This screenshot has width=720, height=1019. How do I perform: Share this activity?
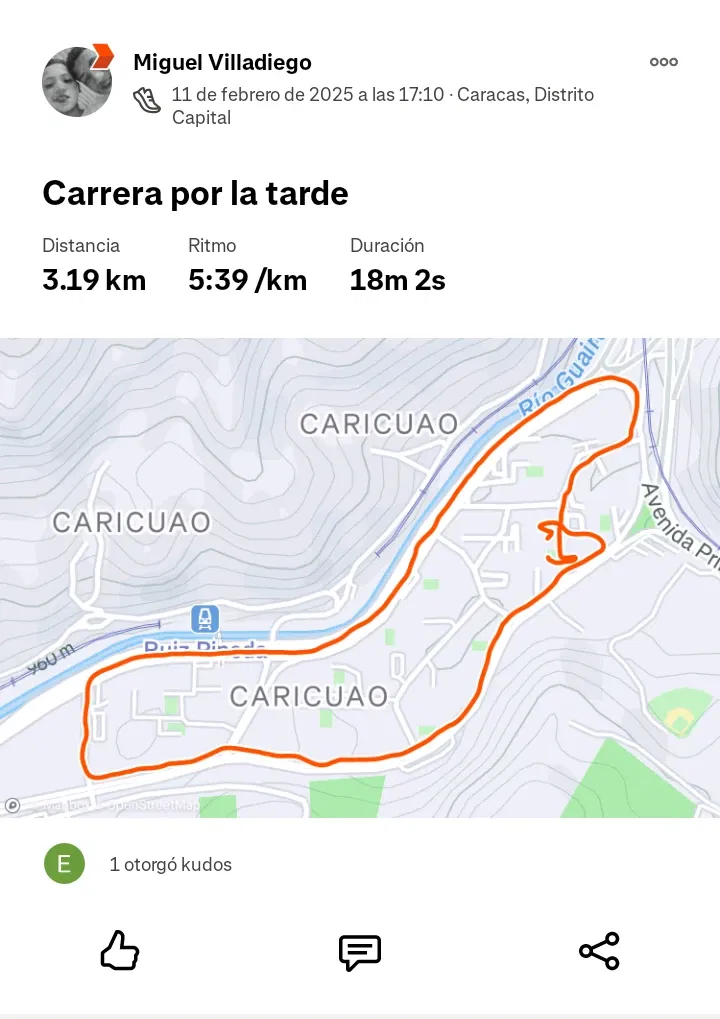click(599, 951)
